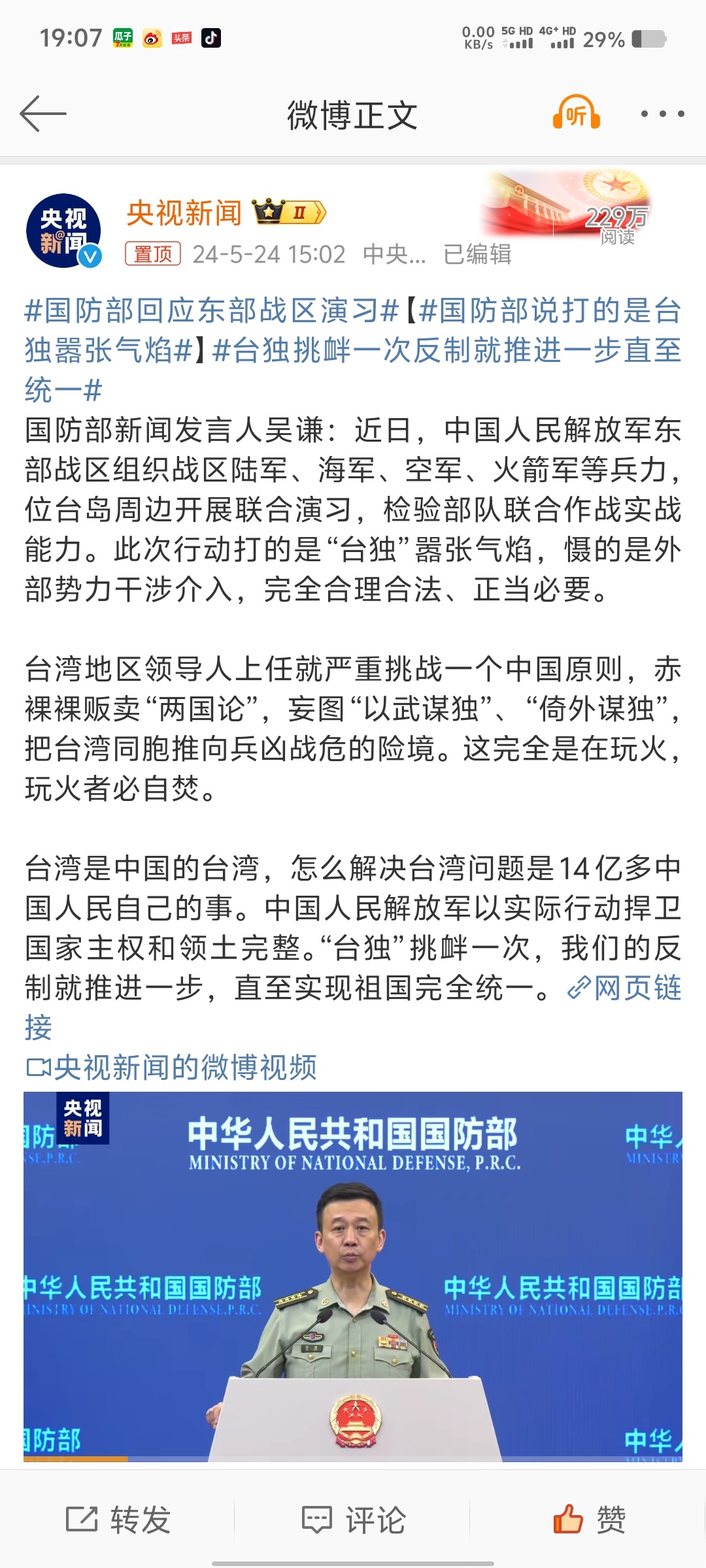This screenshot has width=706, height=1568.
Task: Open the three-dot overflow menu
Action: click(x=662, y=114)
